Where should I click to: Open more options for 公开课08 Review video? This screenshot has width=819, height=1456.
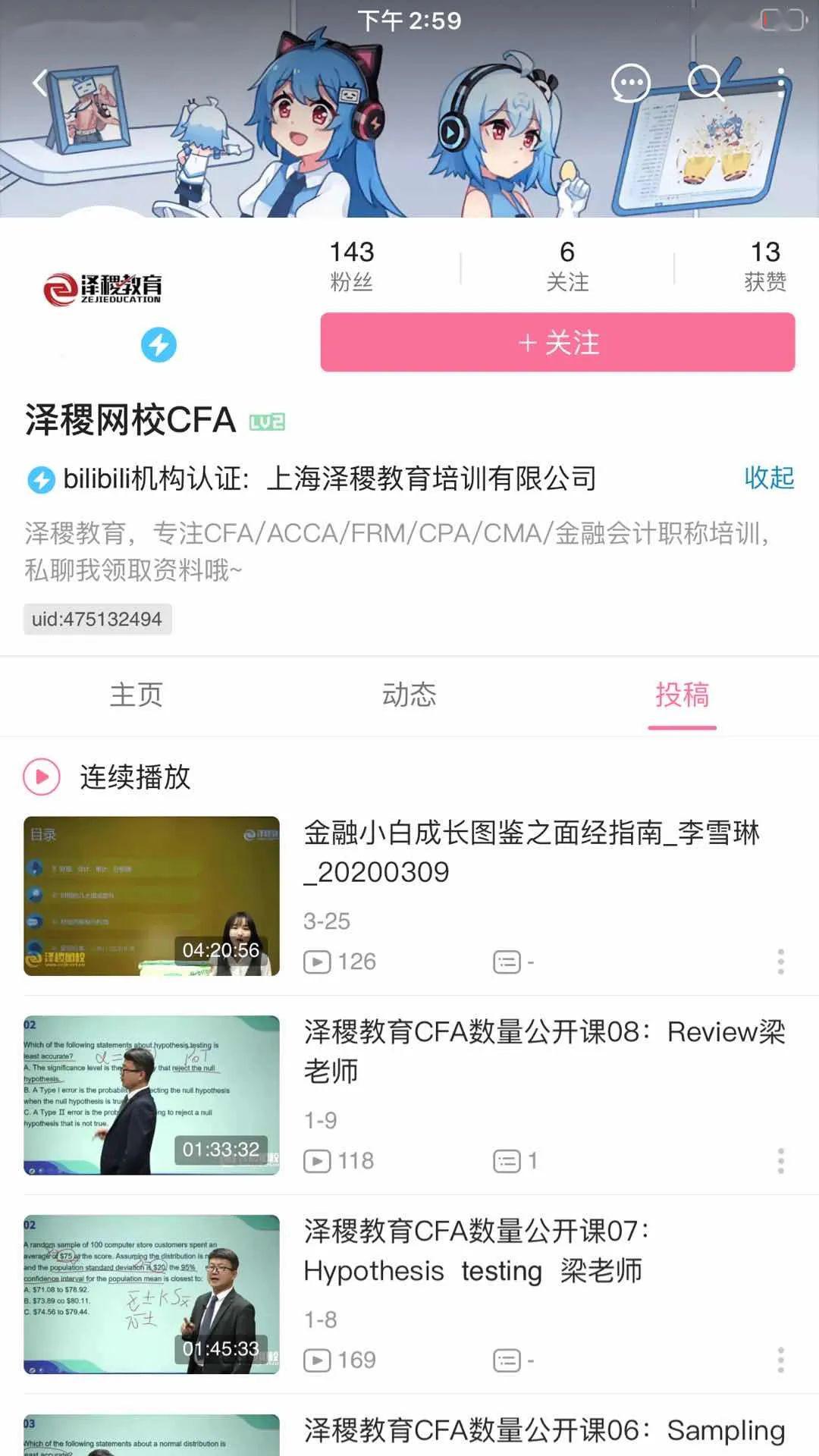(780, 1161)
